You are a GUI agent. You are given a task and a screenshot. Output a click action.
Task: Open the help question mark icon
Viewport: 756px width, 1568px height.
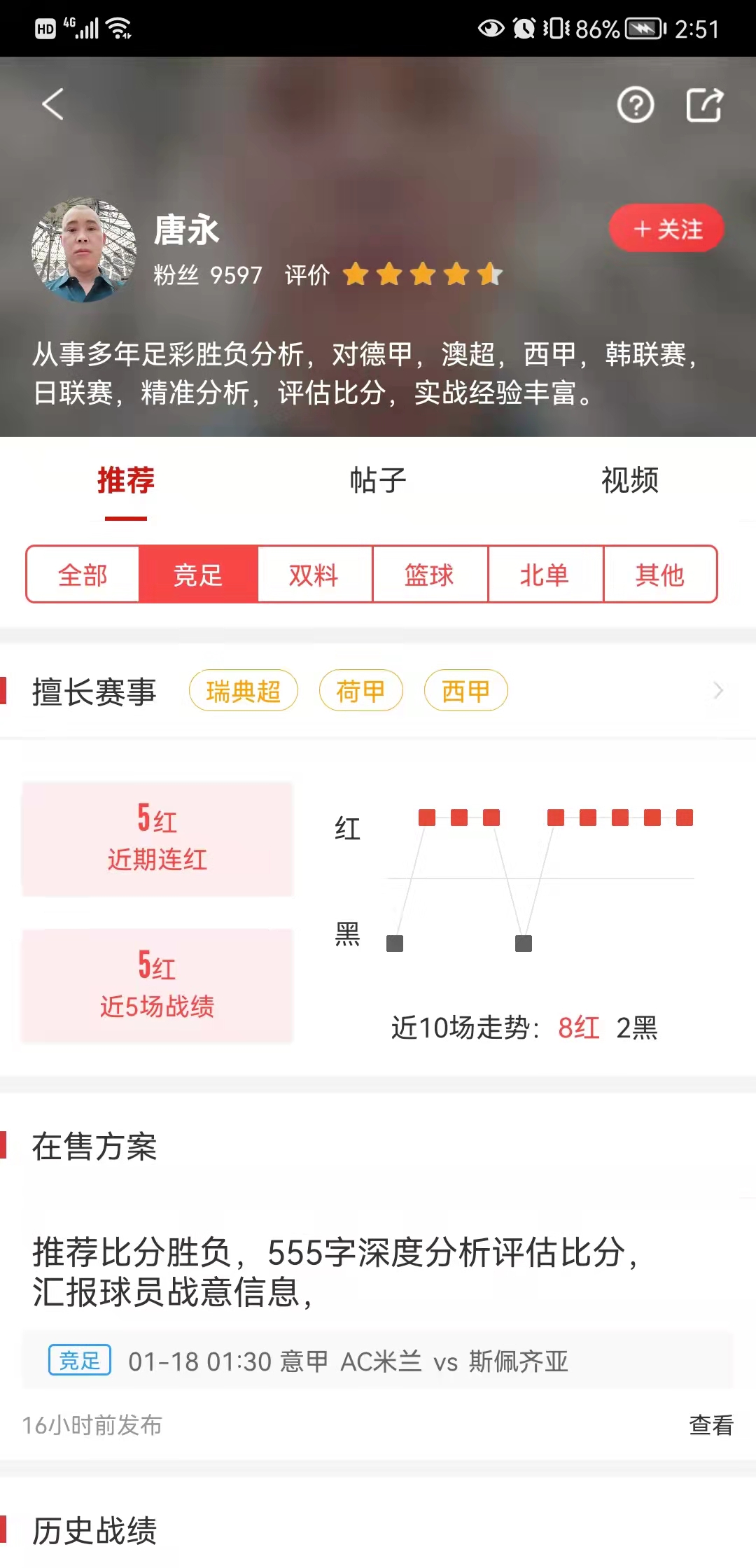[635, 106]
